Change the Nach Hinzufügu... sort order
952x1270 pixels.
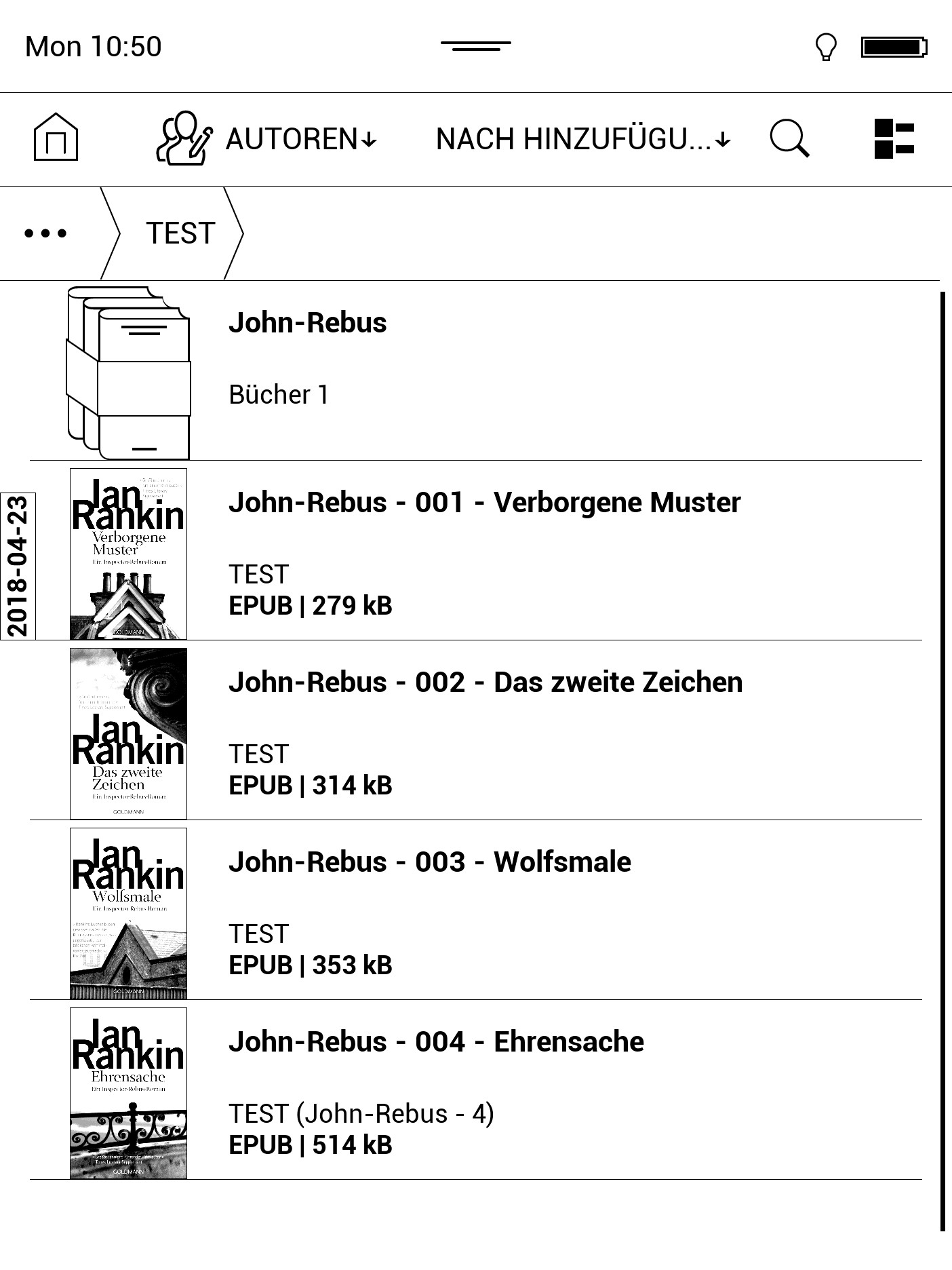pos(582,139)
